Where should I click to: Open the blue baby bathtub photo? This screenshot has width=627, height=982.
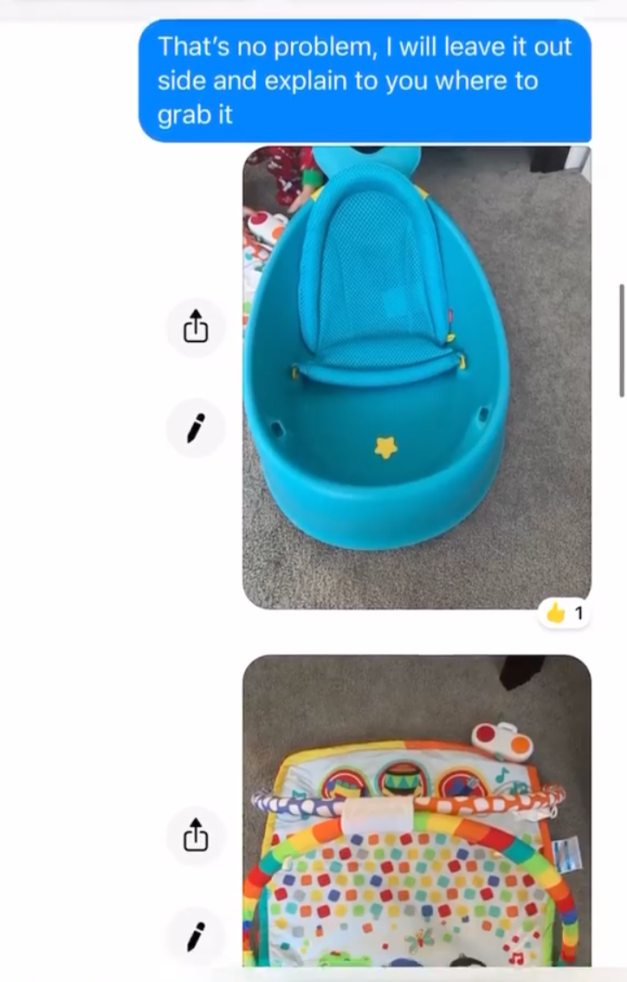pos(416,377)
